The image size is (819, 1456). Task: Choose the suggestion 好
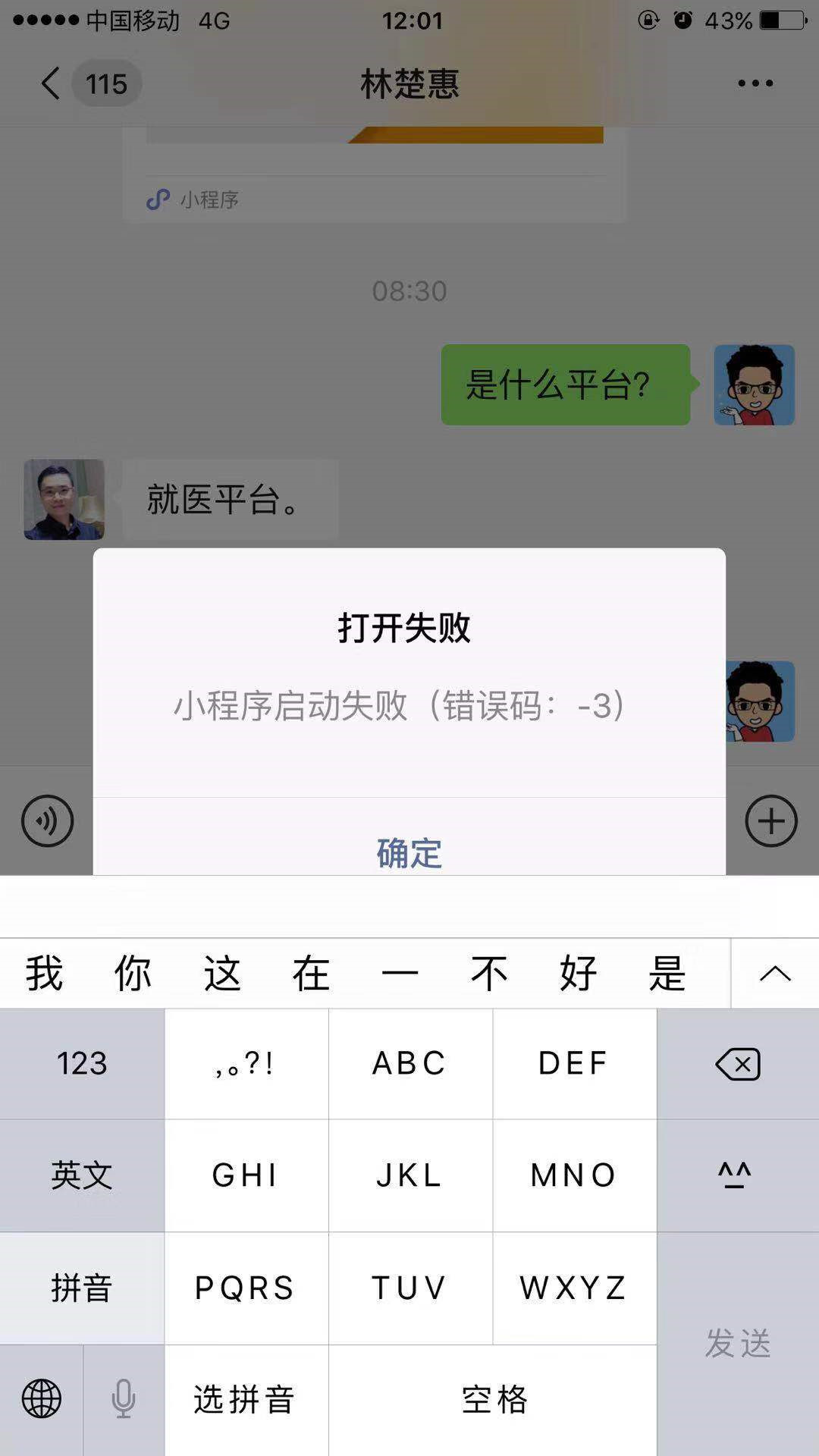click(578, 974)
